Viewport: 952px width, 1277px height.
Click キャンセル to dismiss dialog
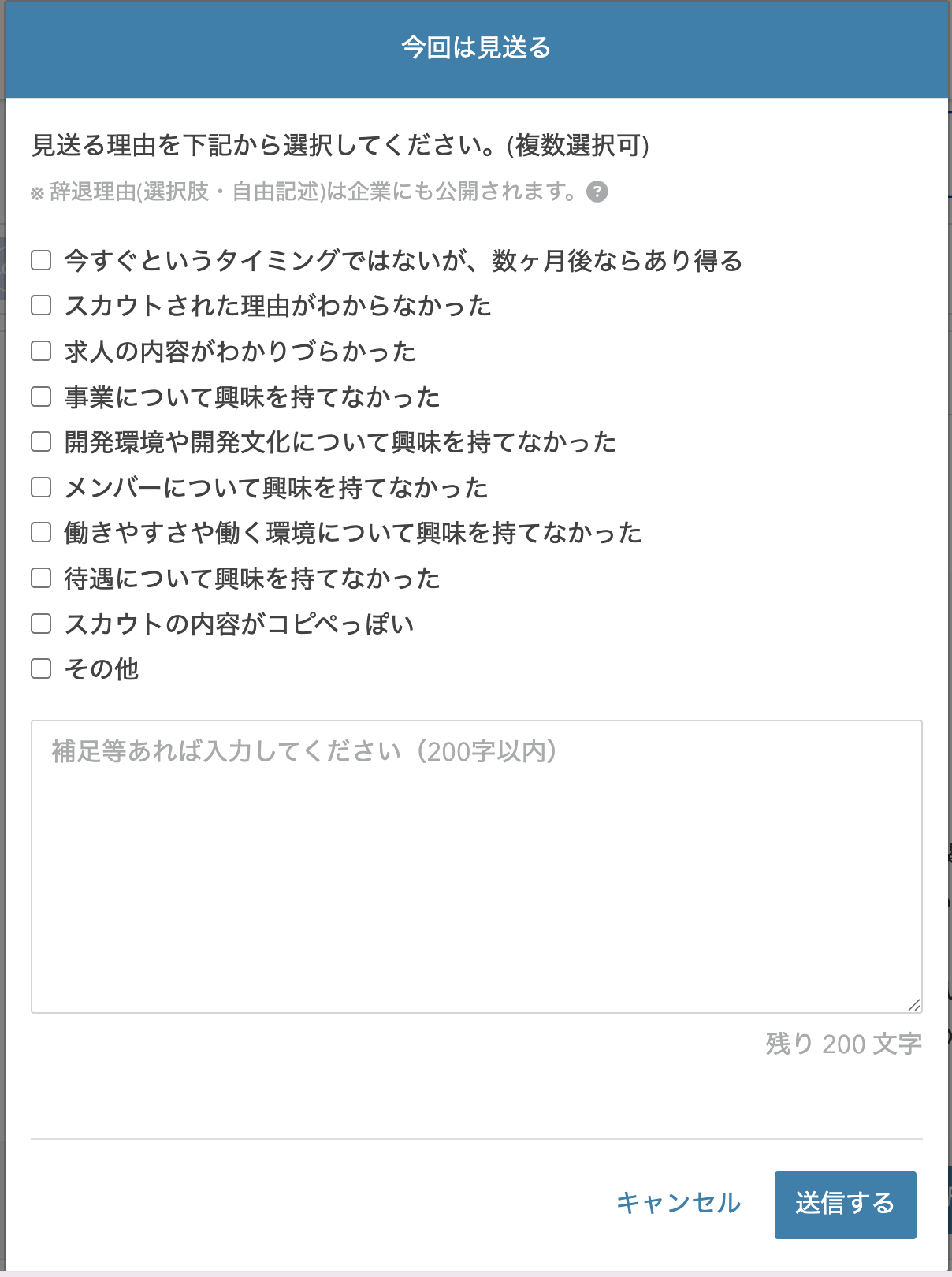point(679,1204)
